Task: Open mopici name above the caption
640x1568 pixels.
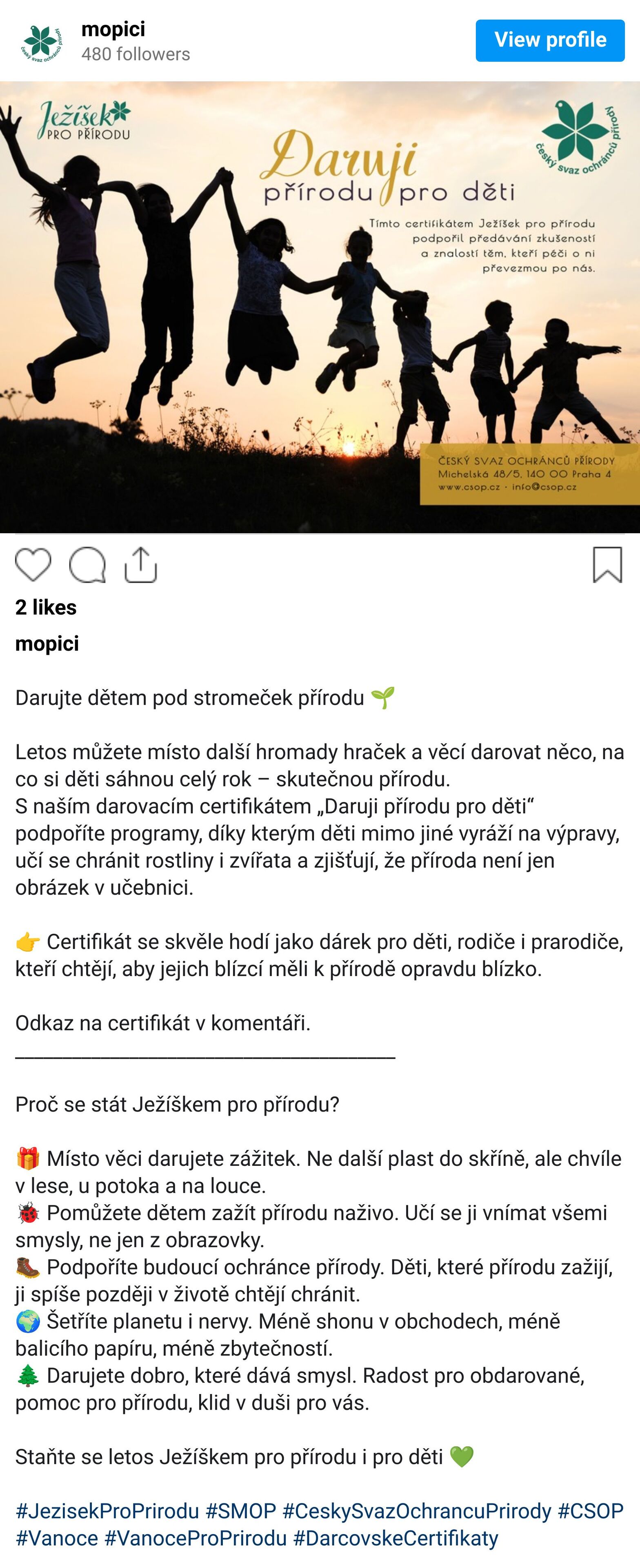Action: [47, 644]
